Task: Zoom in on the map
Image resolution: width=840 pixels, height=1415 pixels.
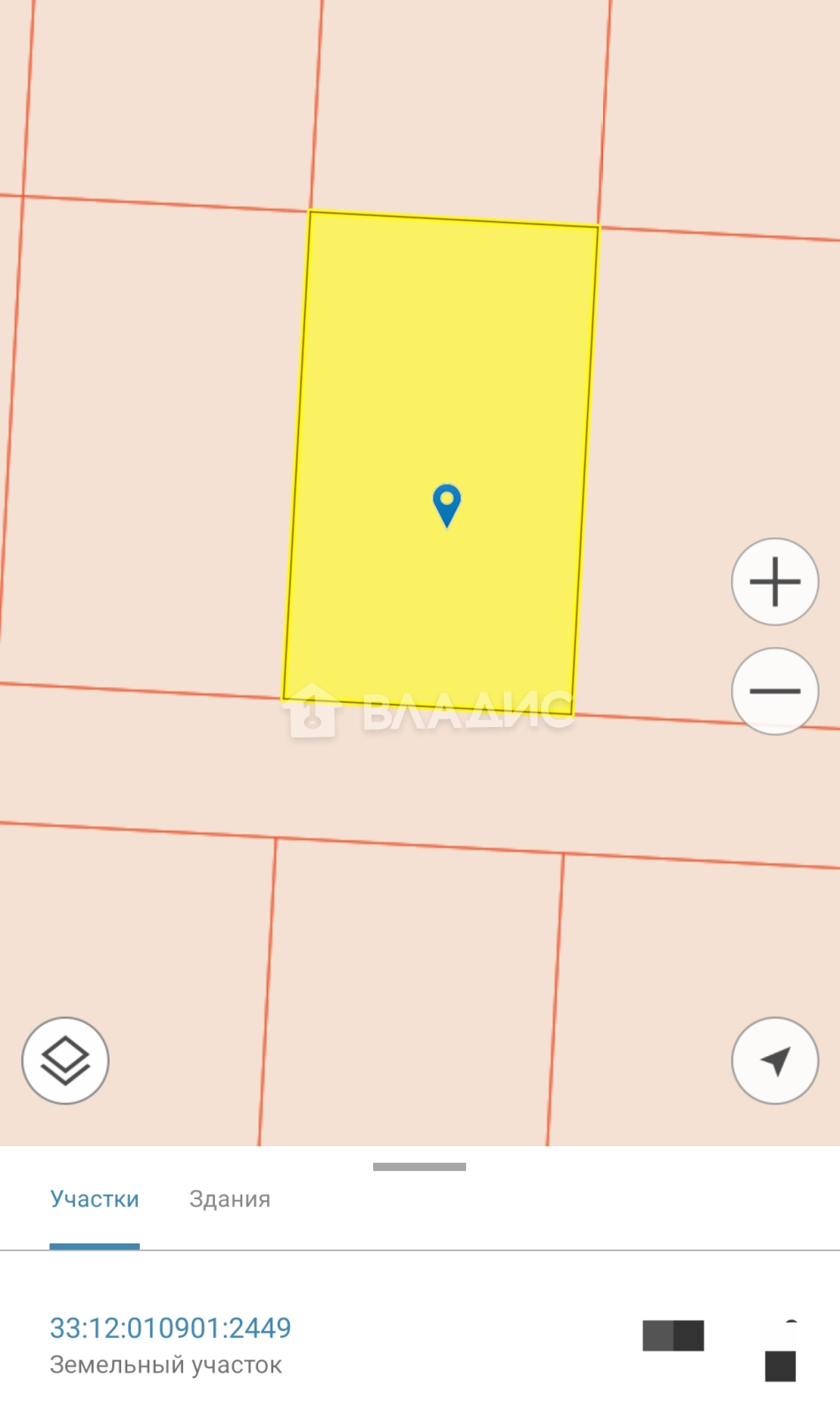Action: pos(775,582)
